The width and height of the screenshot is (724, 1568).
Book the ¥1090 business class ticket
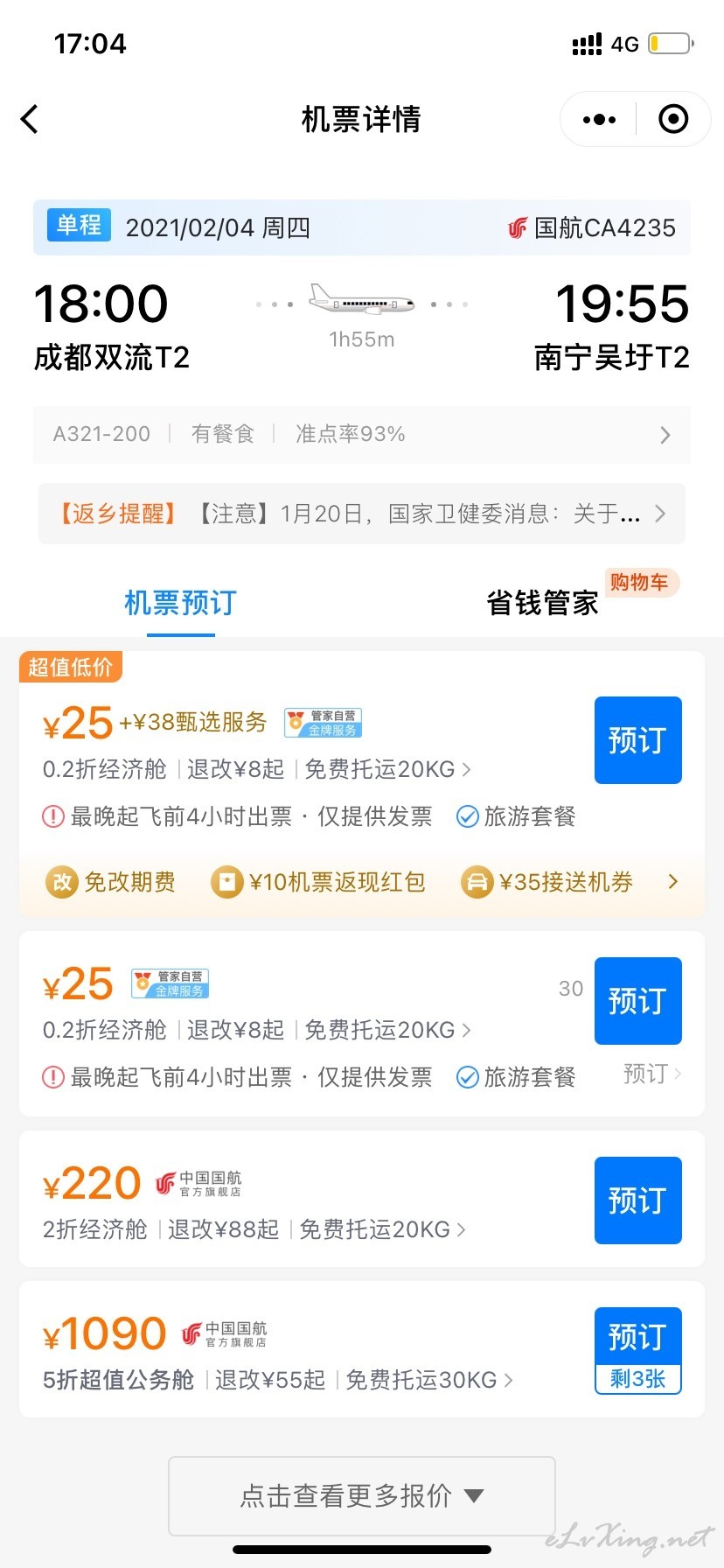coord(638,1350)
